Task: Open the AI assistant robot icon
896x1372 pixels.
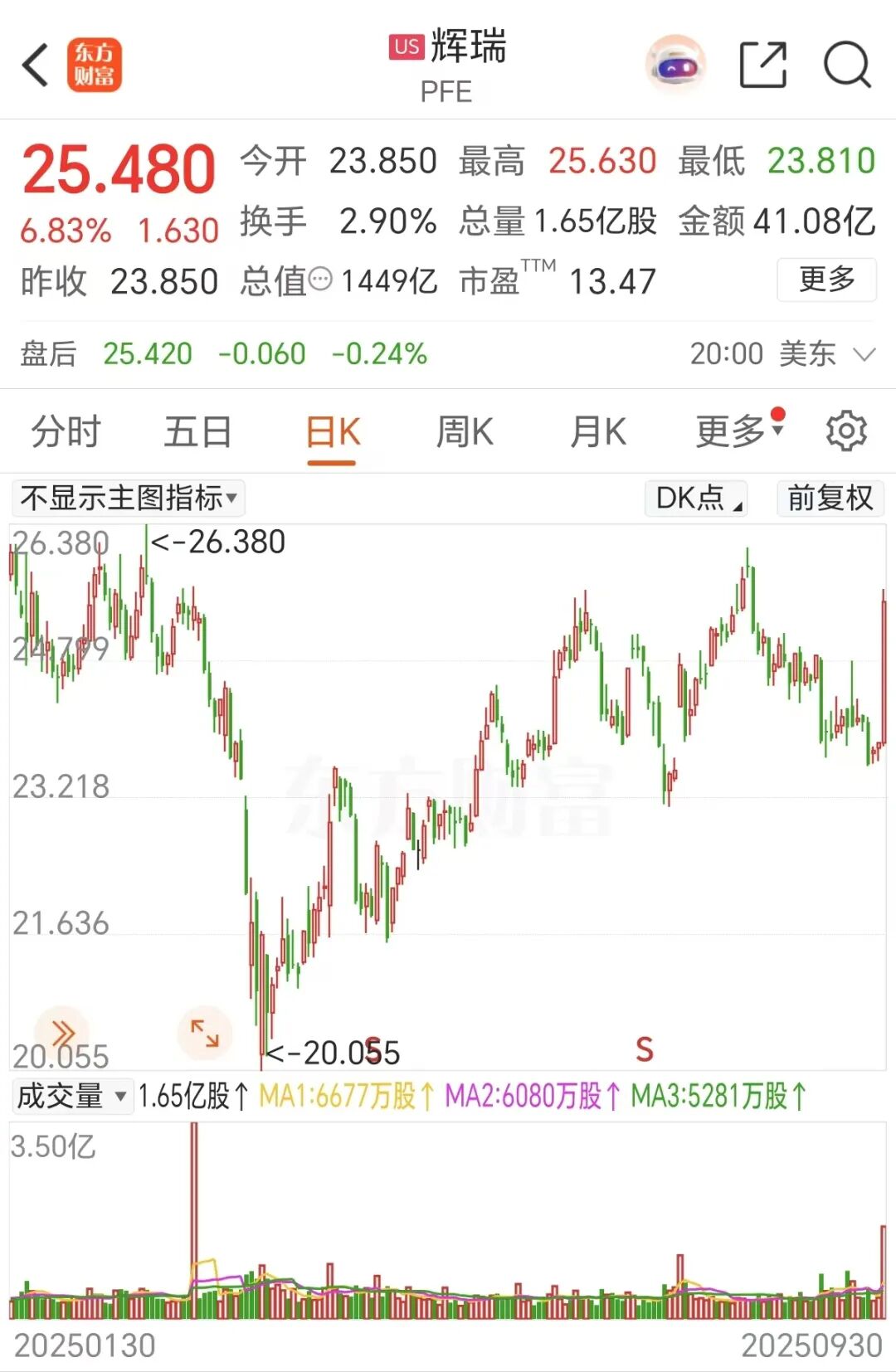Action: click(676, 65)
